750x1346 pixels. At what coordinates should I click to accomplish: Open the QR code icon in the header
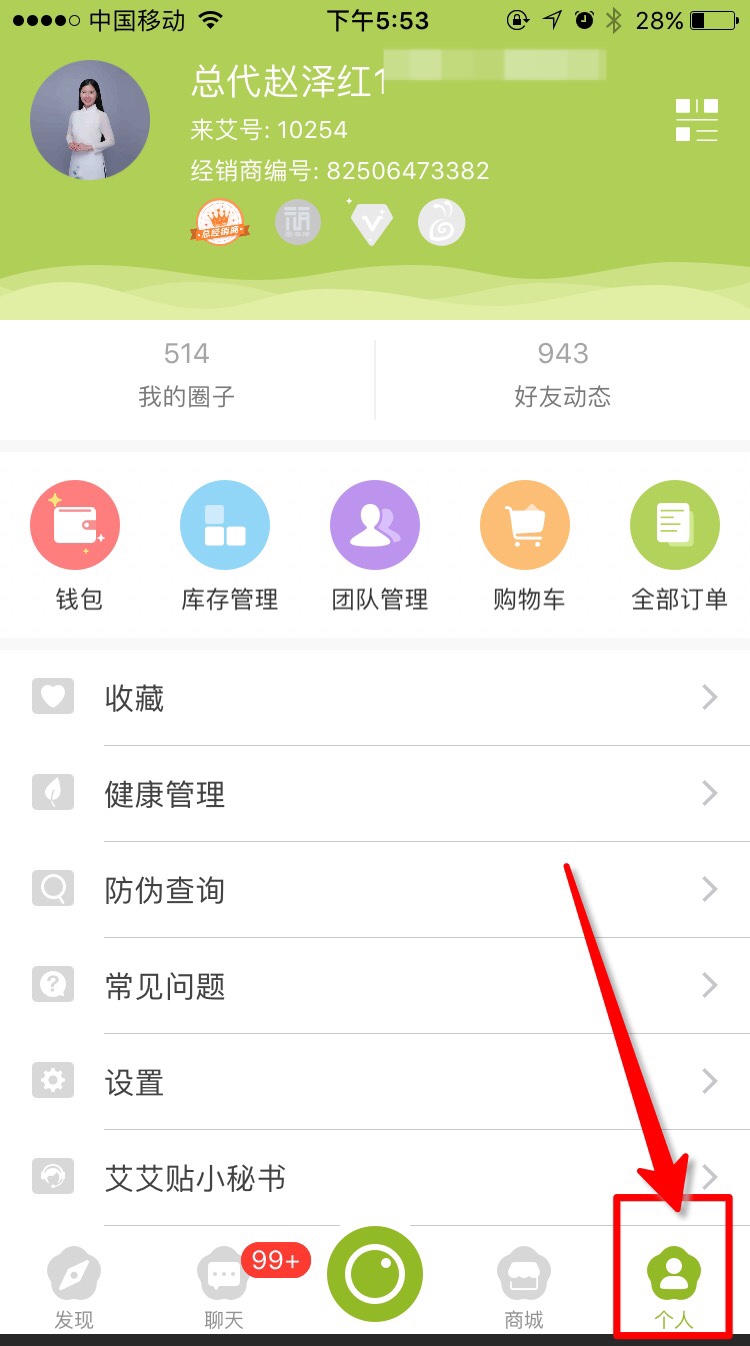(x=697, y=120)
